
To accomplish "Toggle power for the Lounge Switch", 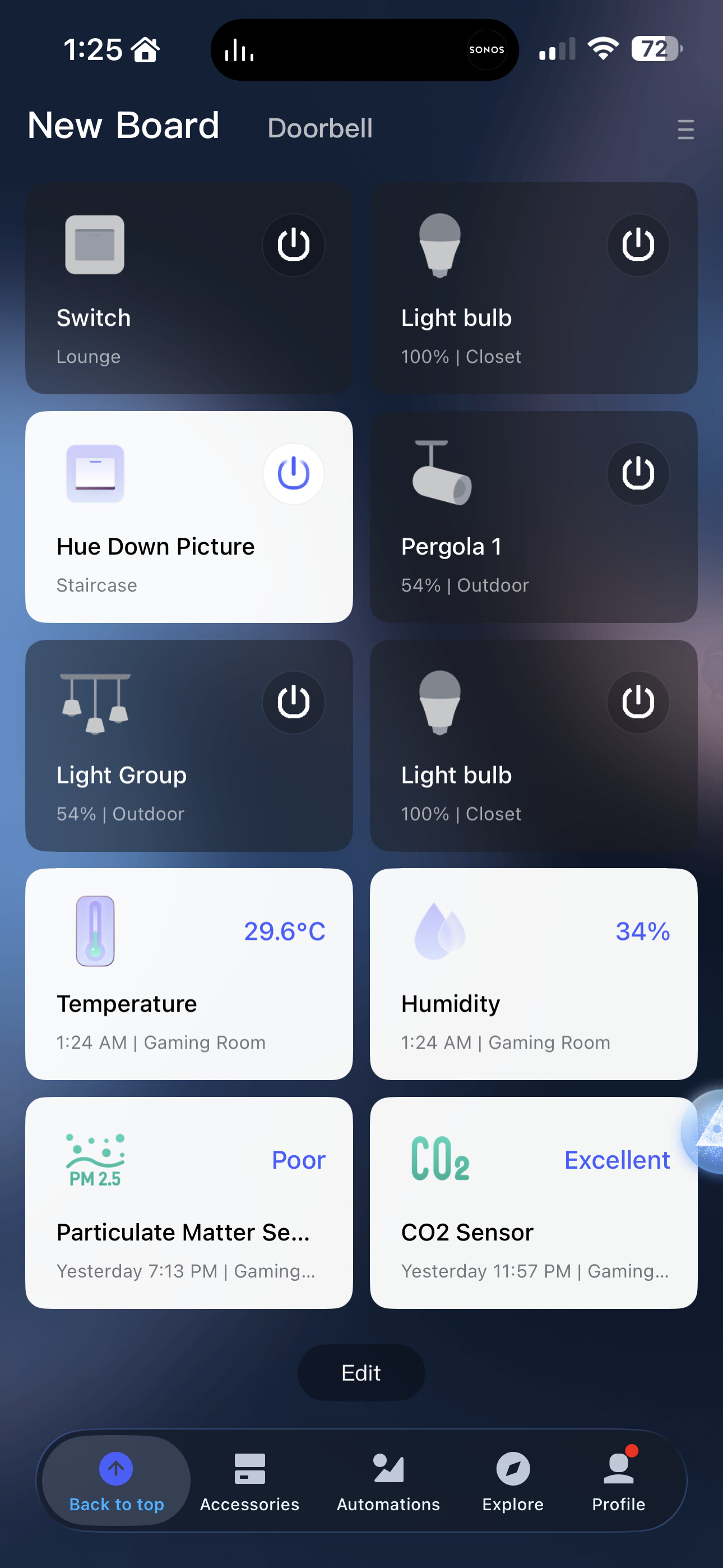I will [x=293, y=245].
